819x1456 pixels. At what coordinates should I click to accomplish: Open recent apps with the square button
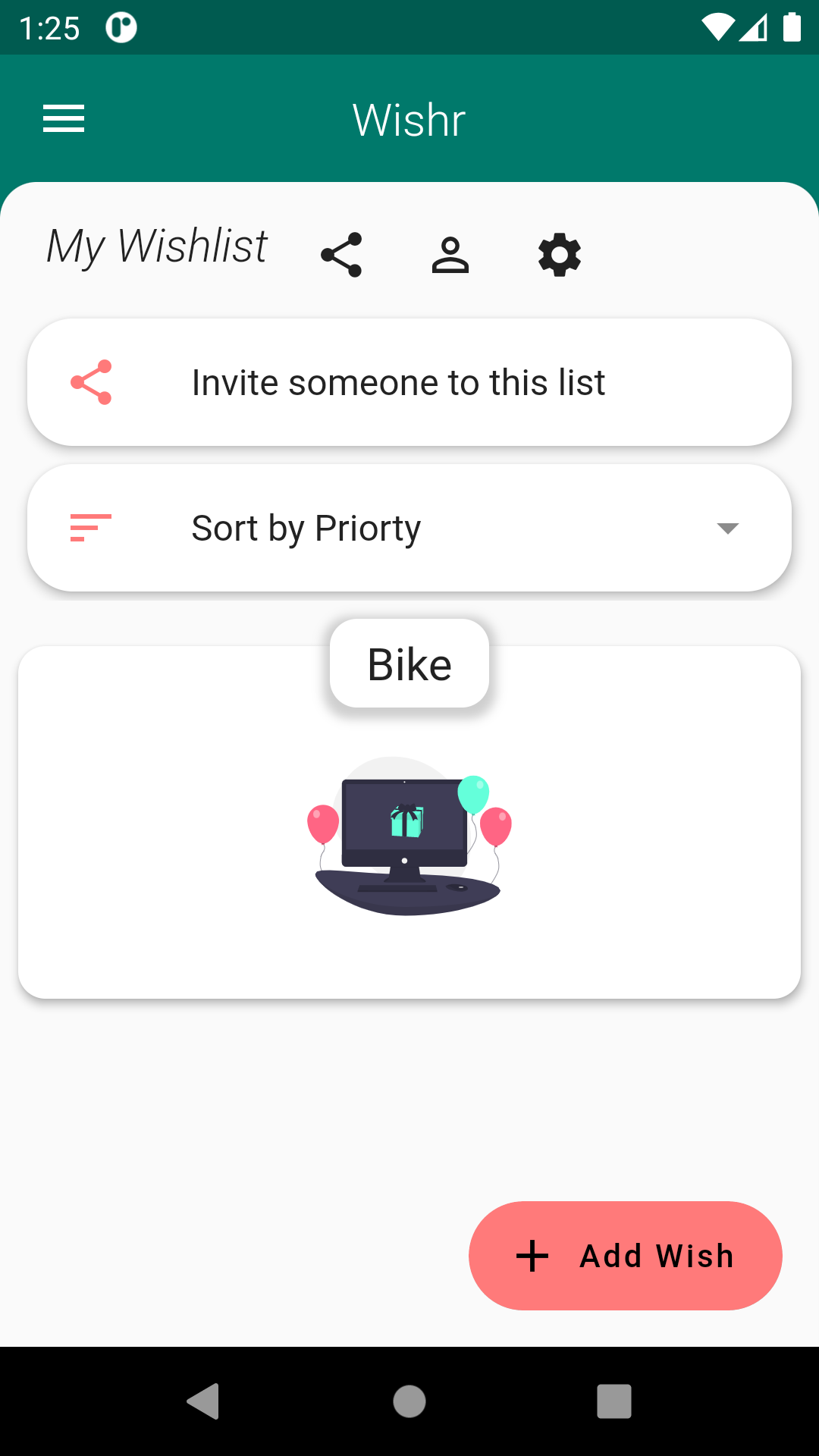click(x=614, y=1401)
